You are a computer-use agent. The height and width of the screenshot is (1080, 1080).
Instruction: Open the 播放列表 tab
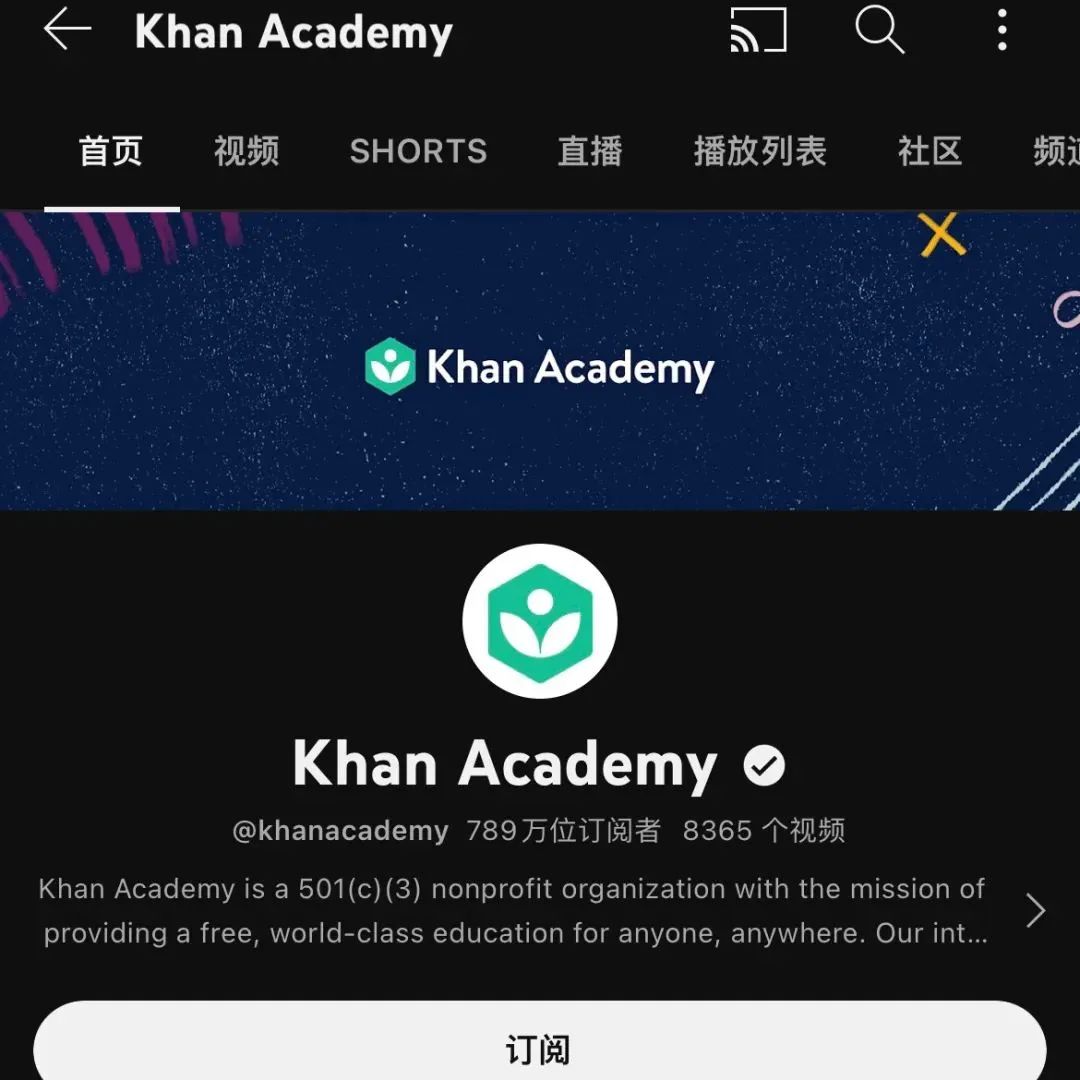pos(760,152)
